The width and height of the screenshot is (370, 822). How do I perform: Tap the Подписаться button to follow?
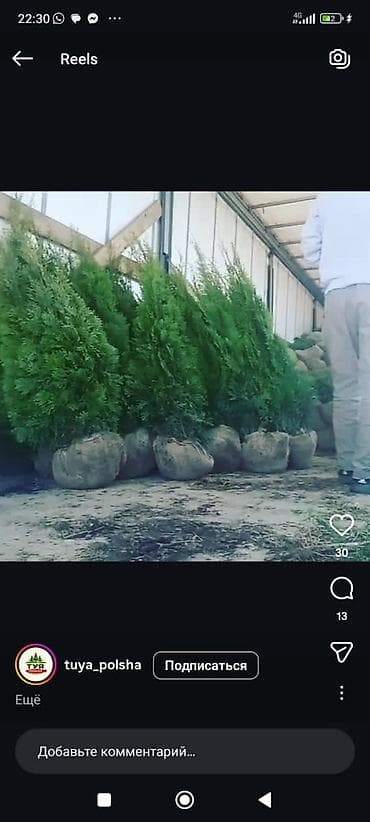click(205, 665)
